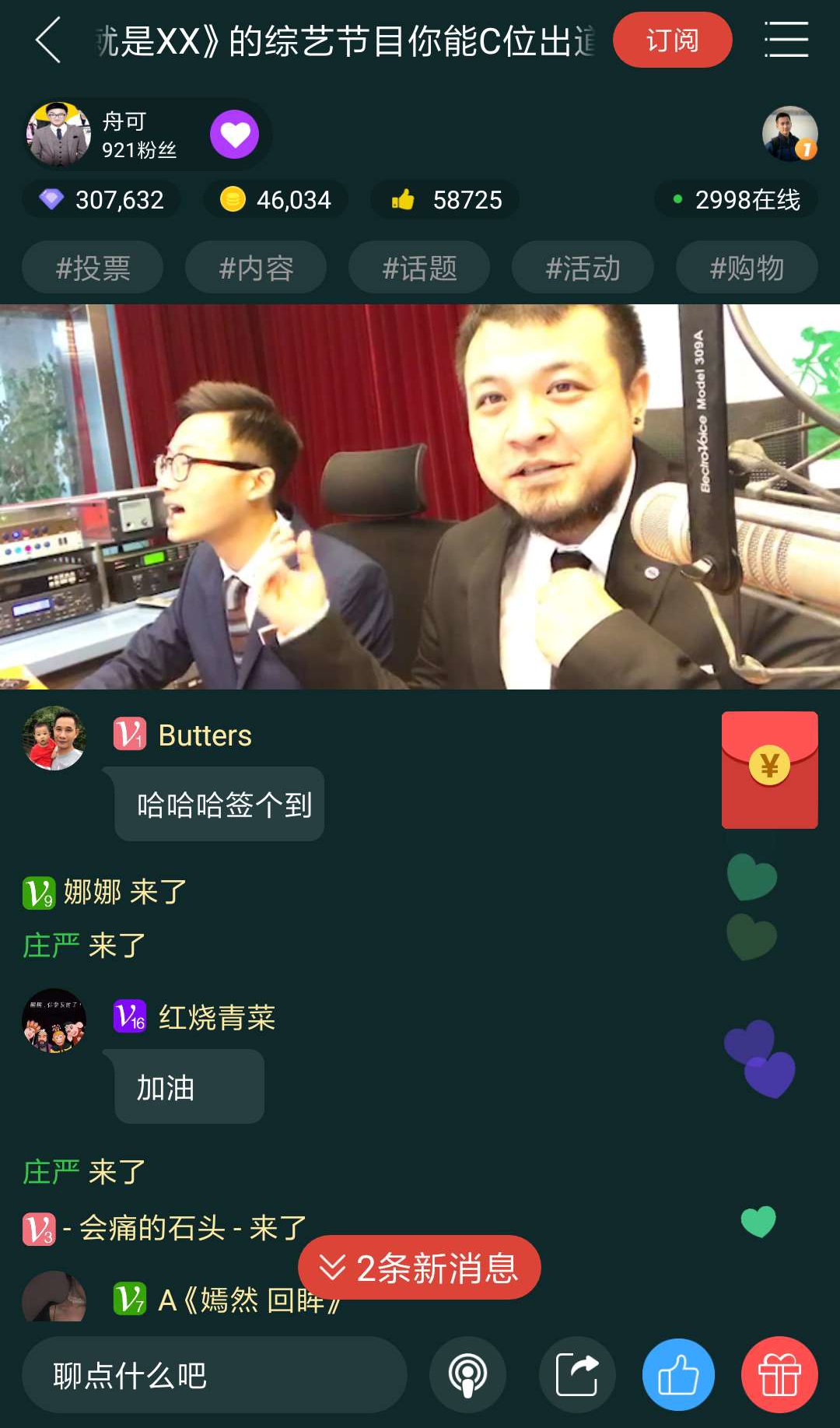Select the #话题 tag chip
The height and width of the screenshot is (1428, 840).
click(x=419, y=268)
